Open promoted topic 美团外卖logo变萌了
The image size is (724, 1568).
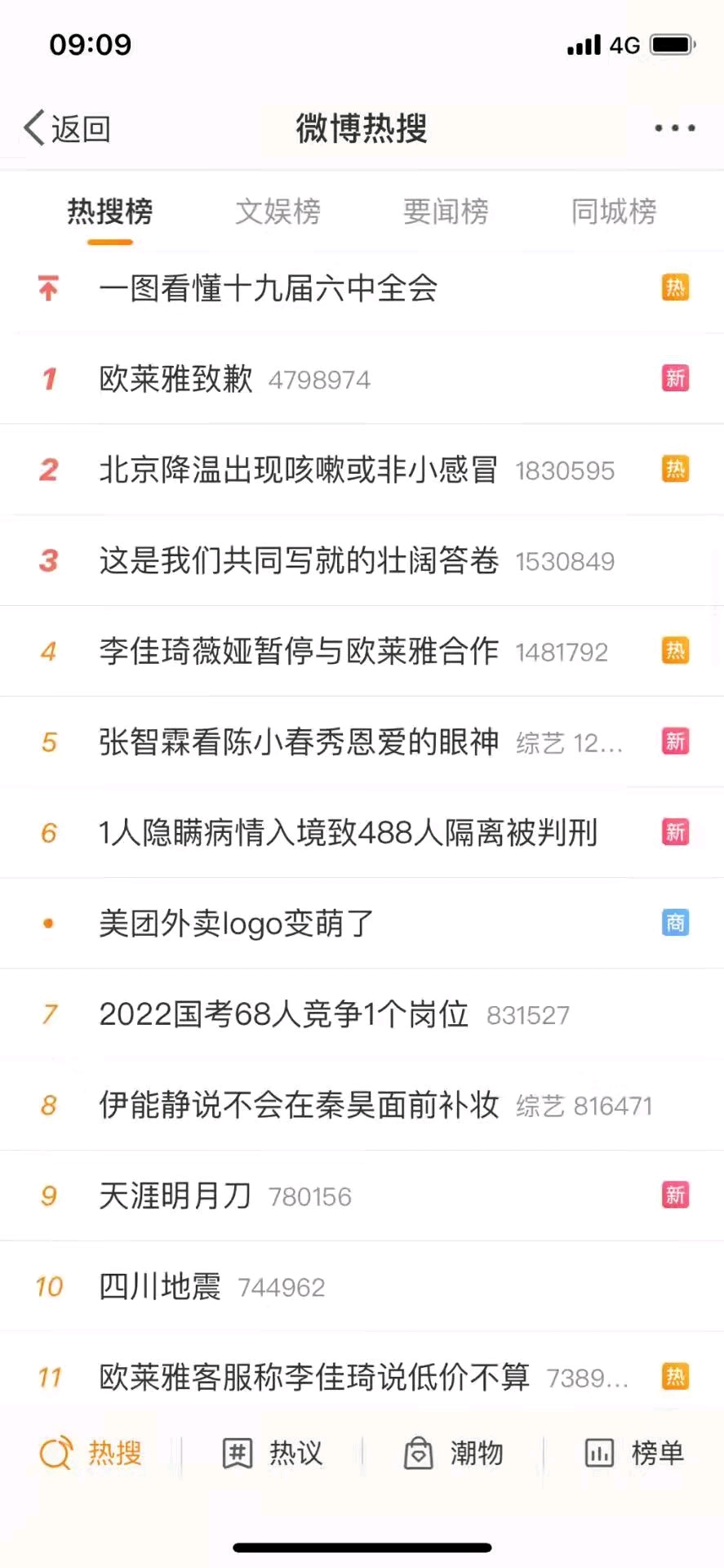tap(362, 923)
